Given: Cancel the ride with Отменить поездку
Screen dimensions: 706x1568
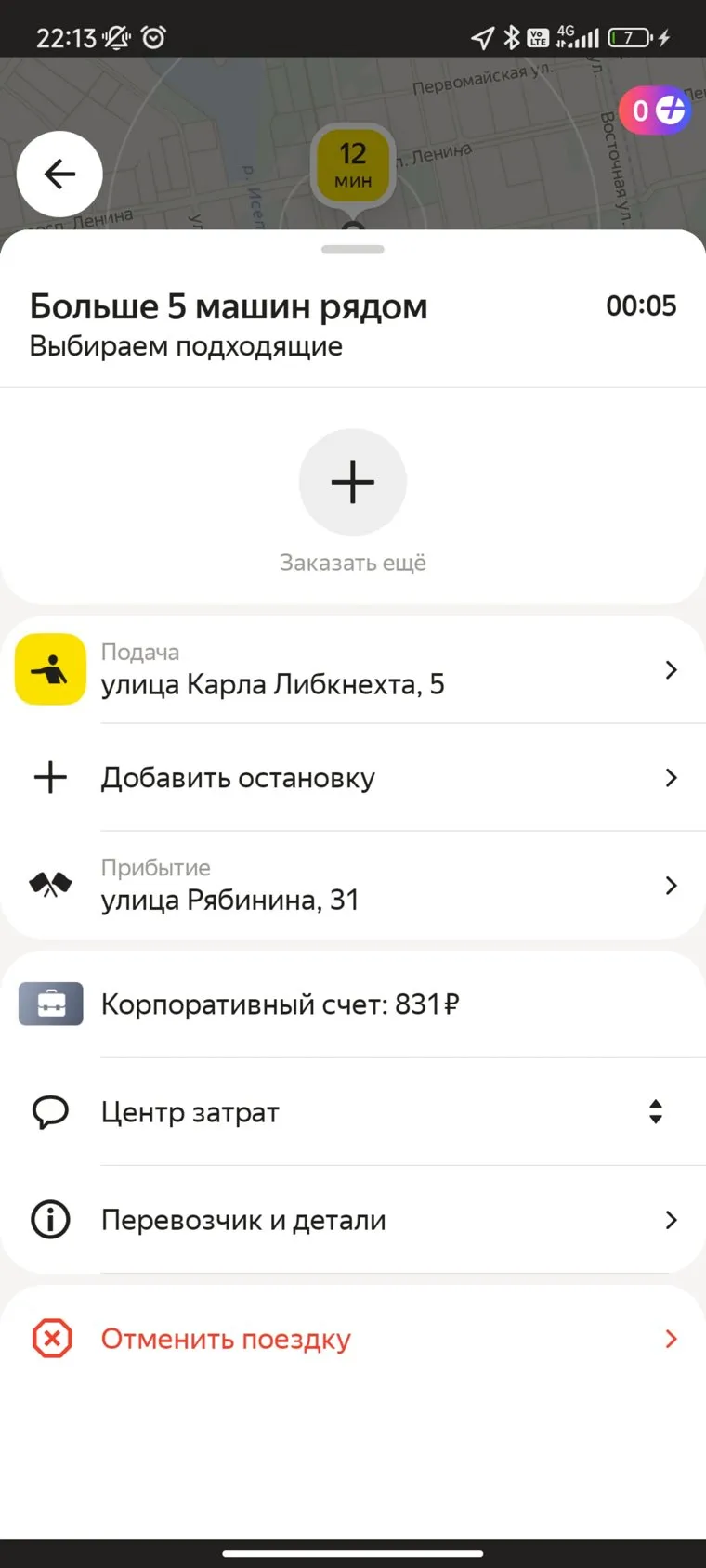Looking at the screenshot, I should coord(353,1339).
